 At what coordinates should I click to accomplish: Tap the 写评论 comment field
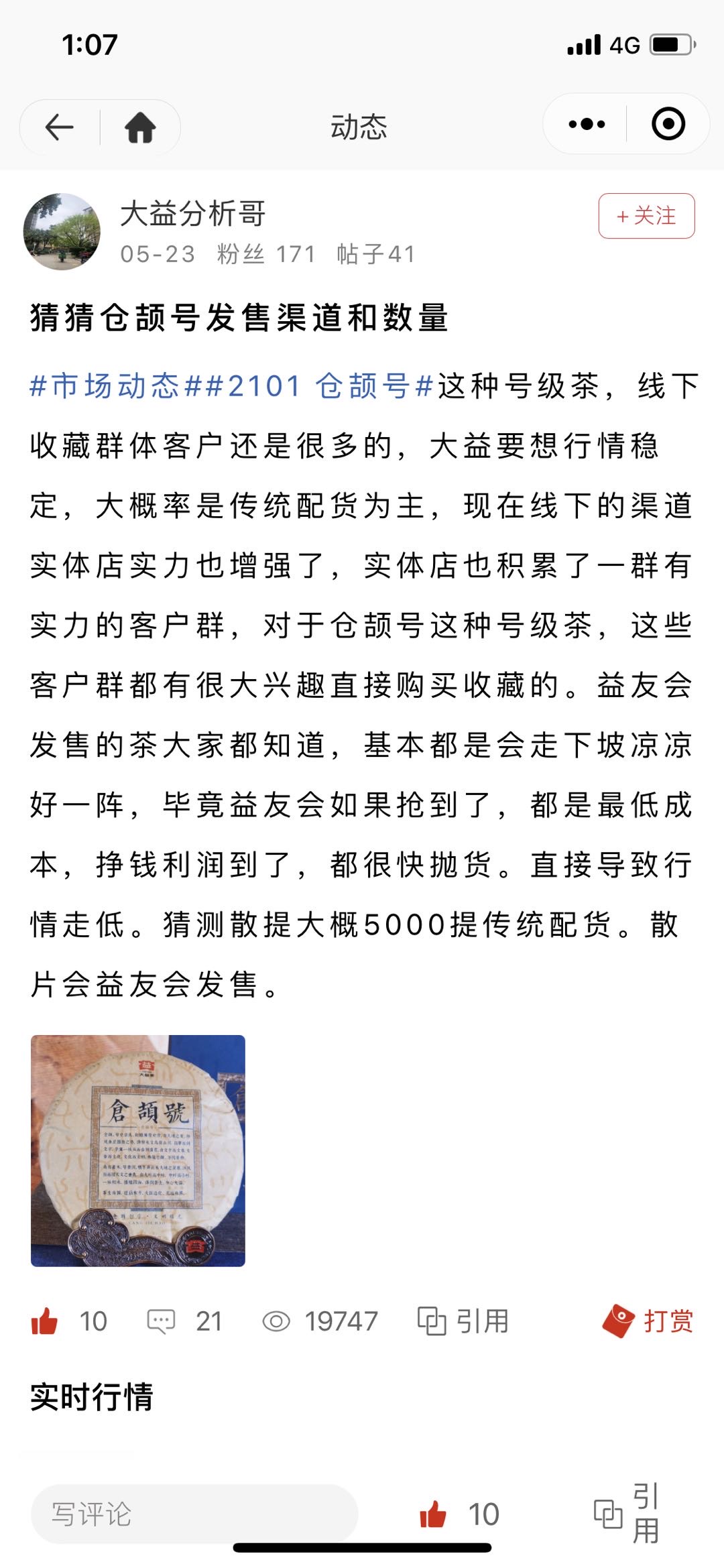(x=194, y=1514)
